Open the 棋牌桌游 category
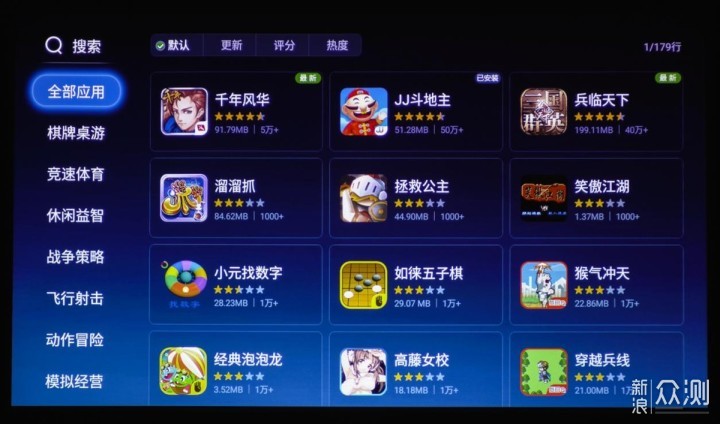Screen dimensions: 720x424 (76, 133)
